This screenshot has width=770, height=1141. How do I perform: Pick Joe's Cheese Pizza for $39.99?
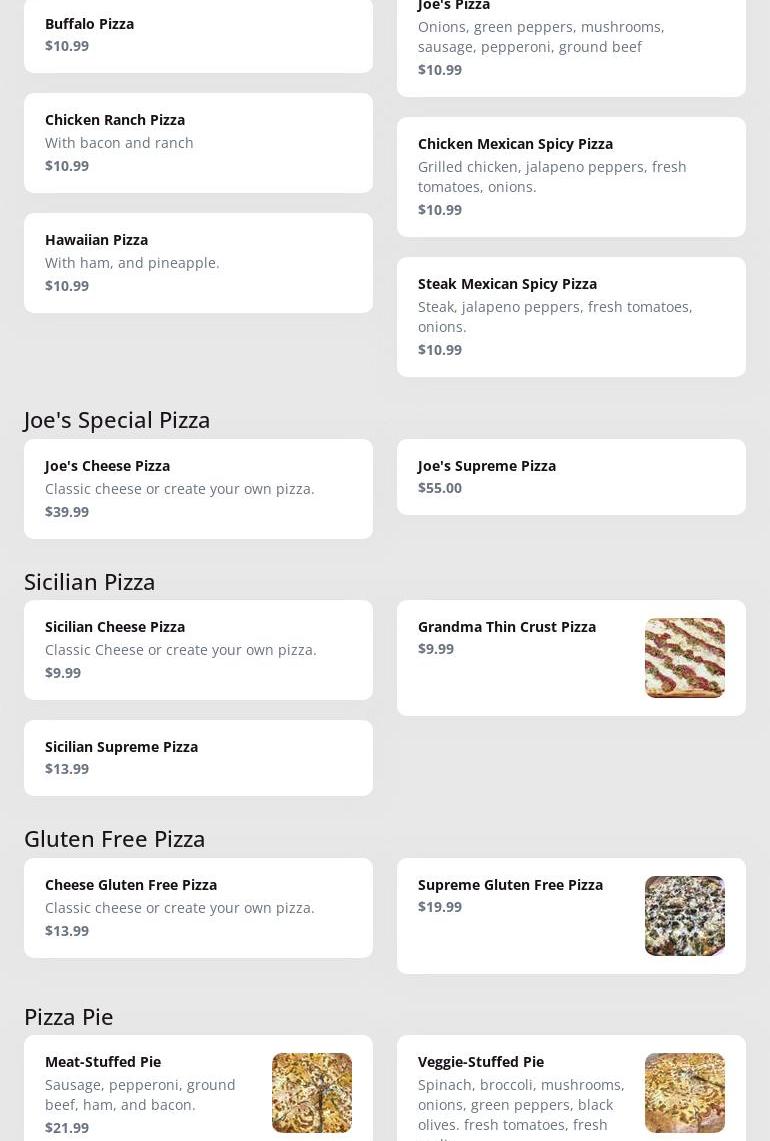point(198,489)
